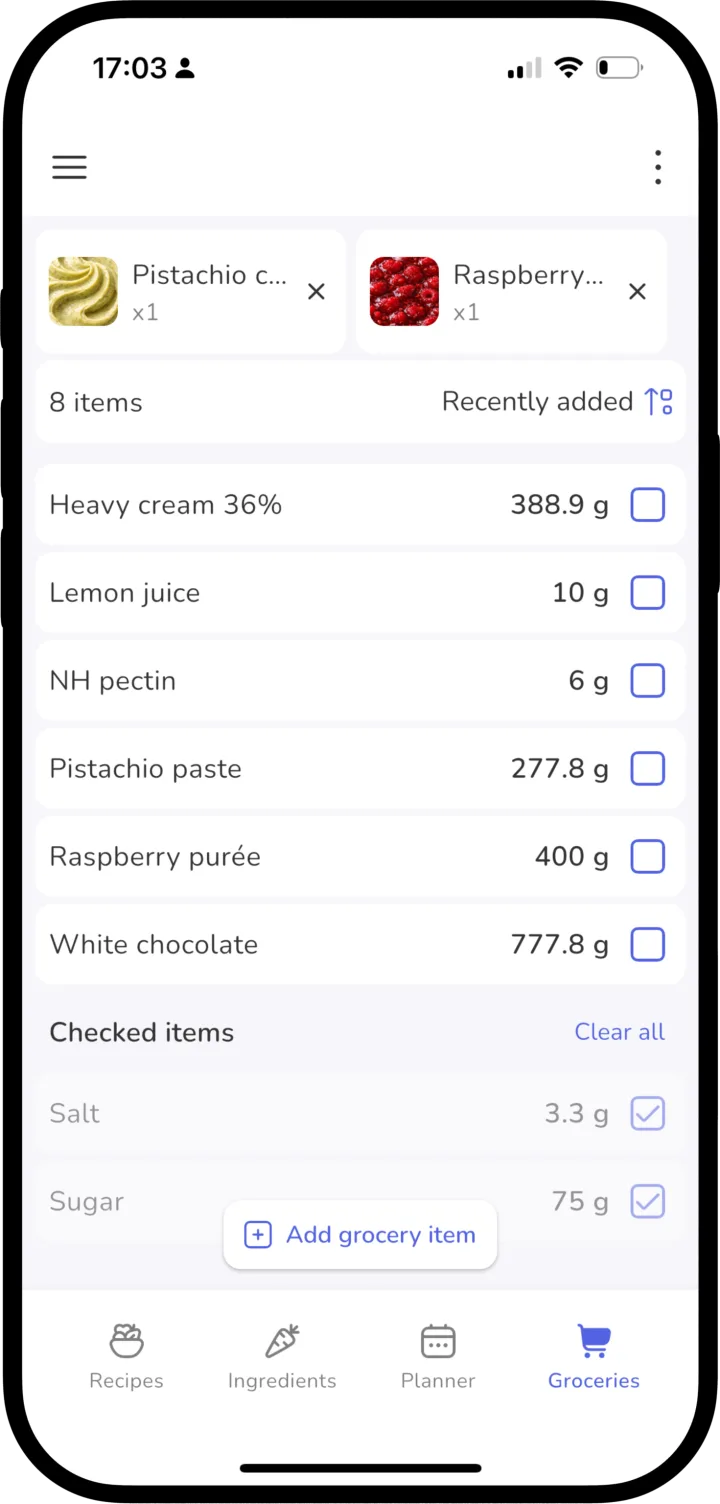This screenshot has width=720, height=1504.
Task: Switch to the Recipes tab
Action: click(x=125, y=1355)
